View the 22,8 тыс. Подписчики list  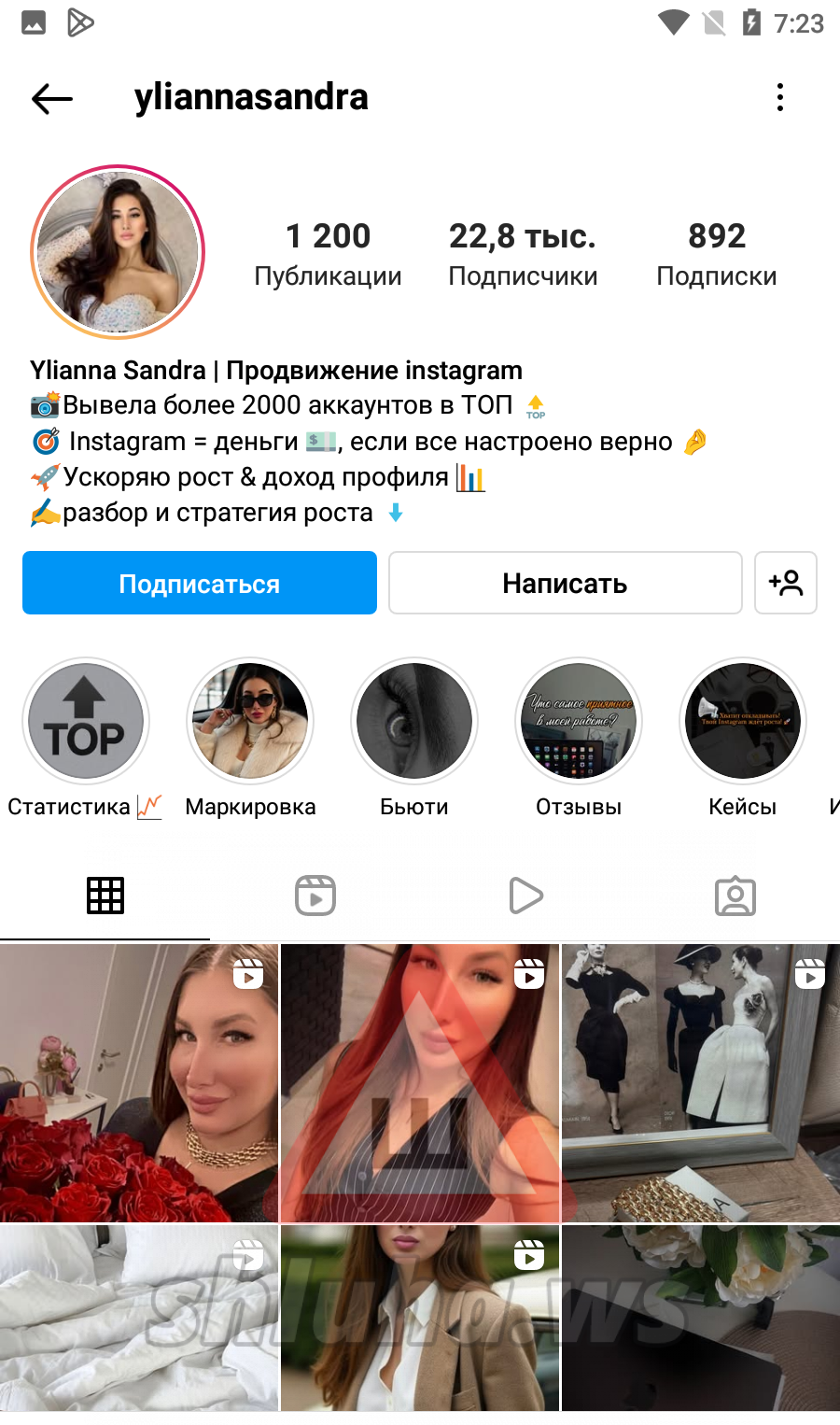click(523, 254)
